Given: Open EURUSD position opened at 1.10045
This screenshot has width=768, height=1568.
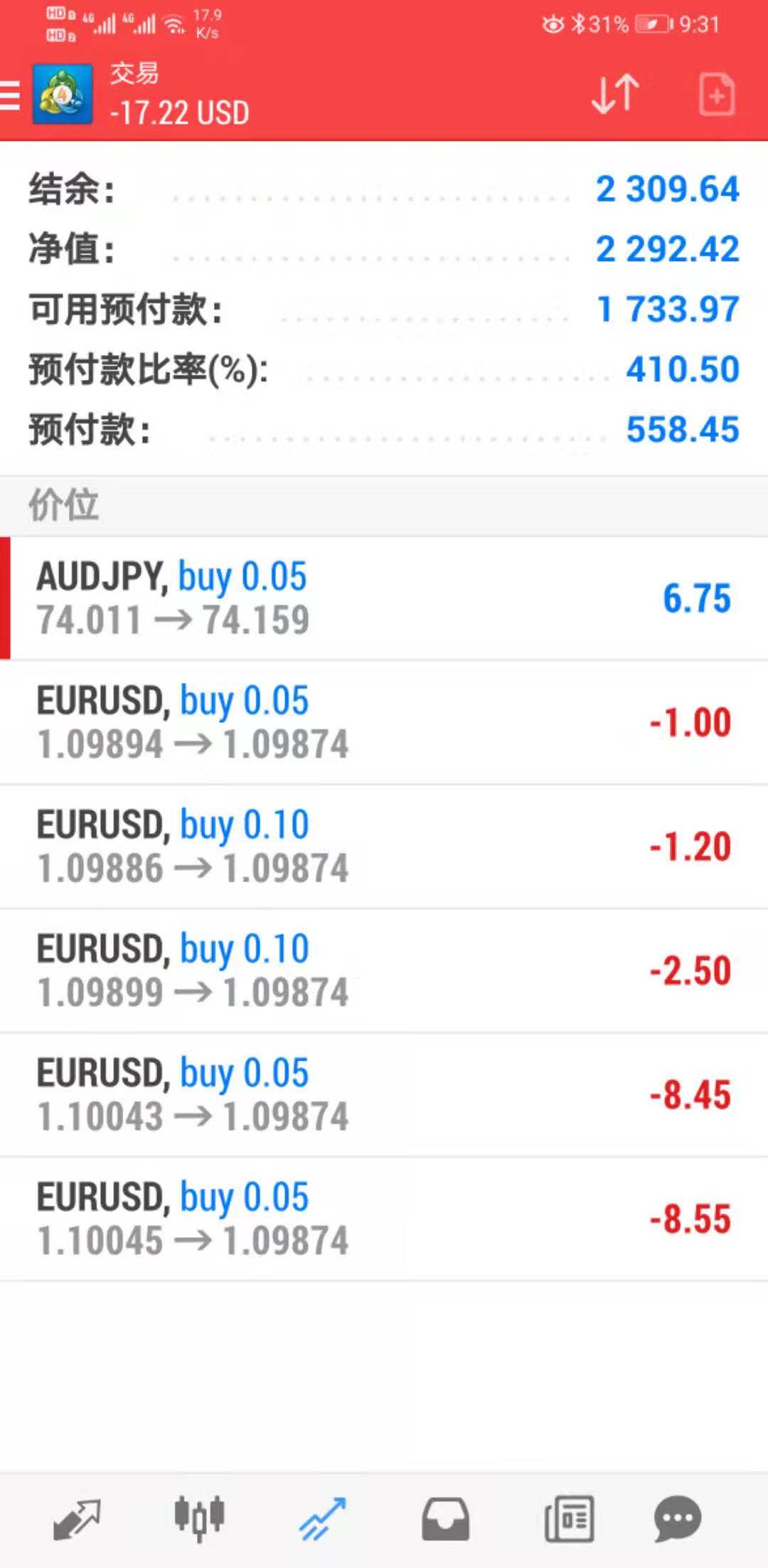Looking at the screenshot, I should pos(384,1219).
